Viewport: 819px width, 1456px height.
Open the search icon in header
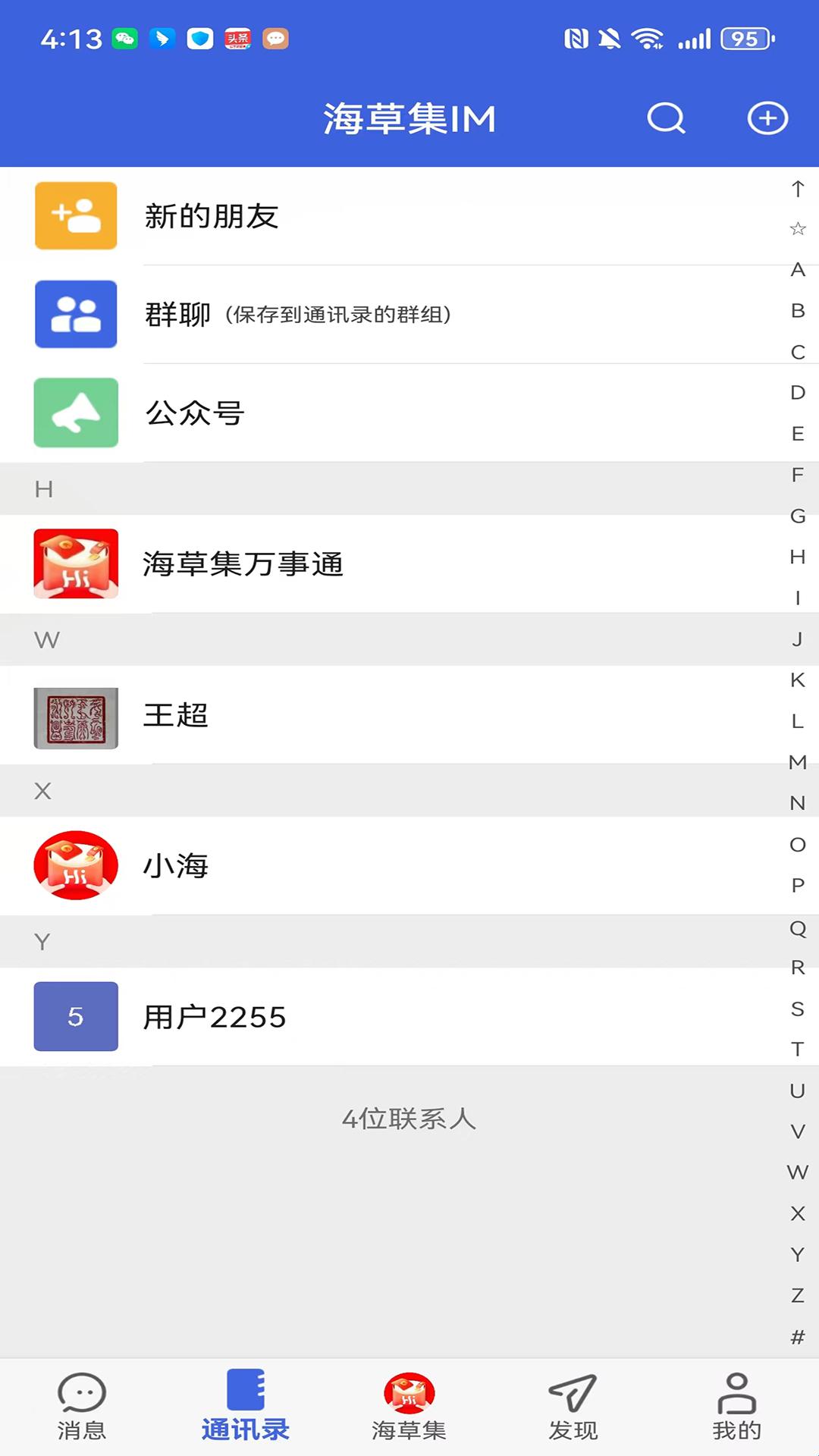[x=666, y=118]
